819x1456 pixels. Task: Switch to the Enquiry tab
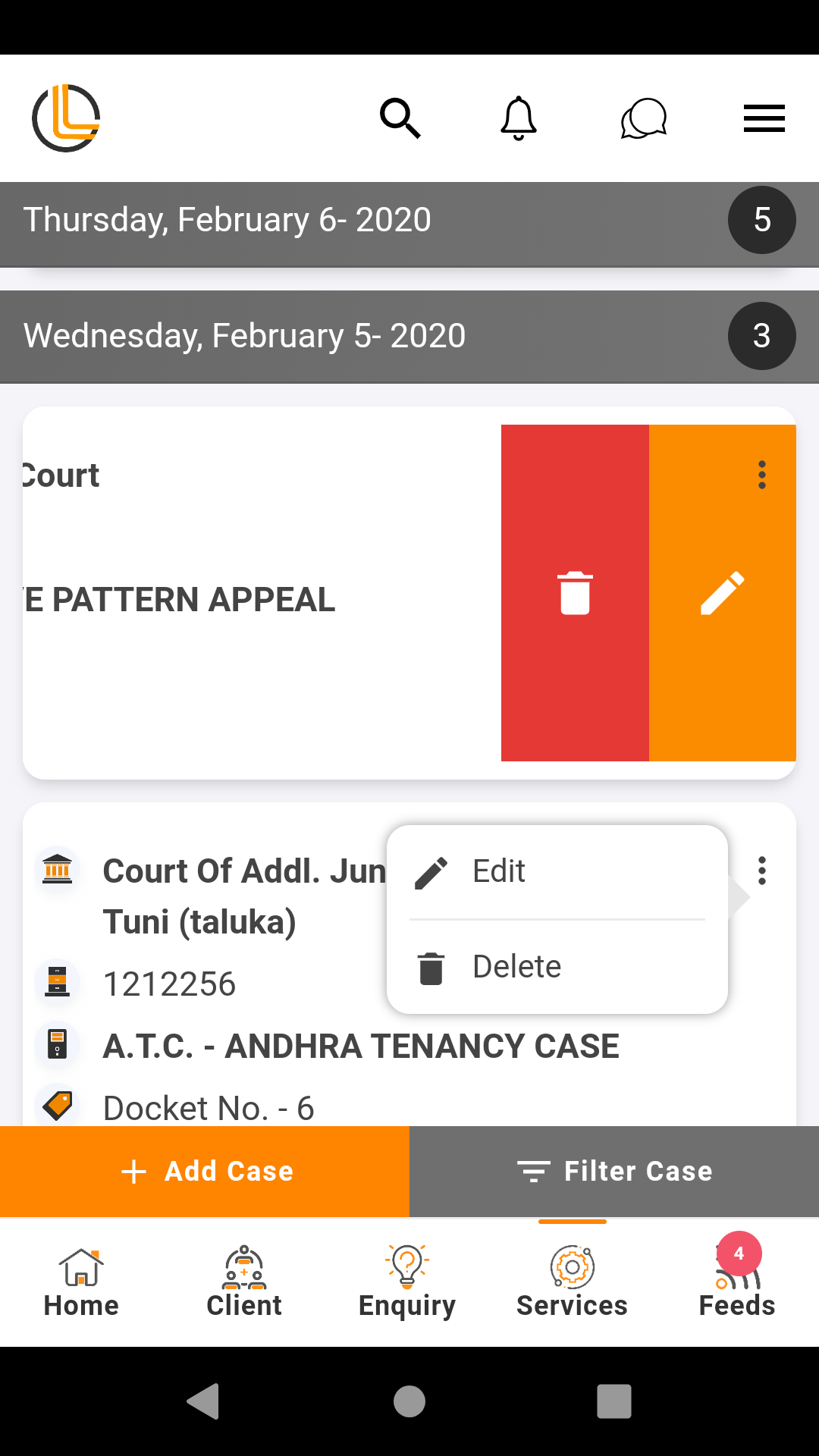click(x=407, y=1283)
